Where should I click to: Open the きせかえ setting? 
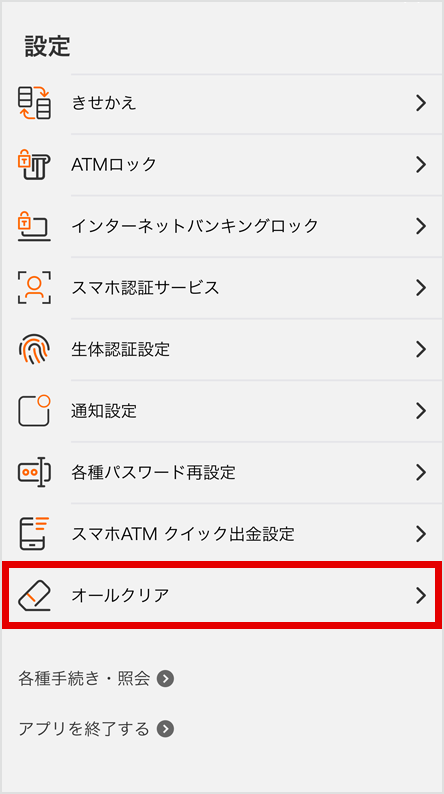coord(222,104)
